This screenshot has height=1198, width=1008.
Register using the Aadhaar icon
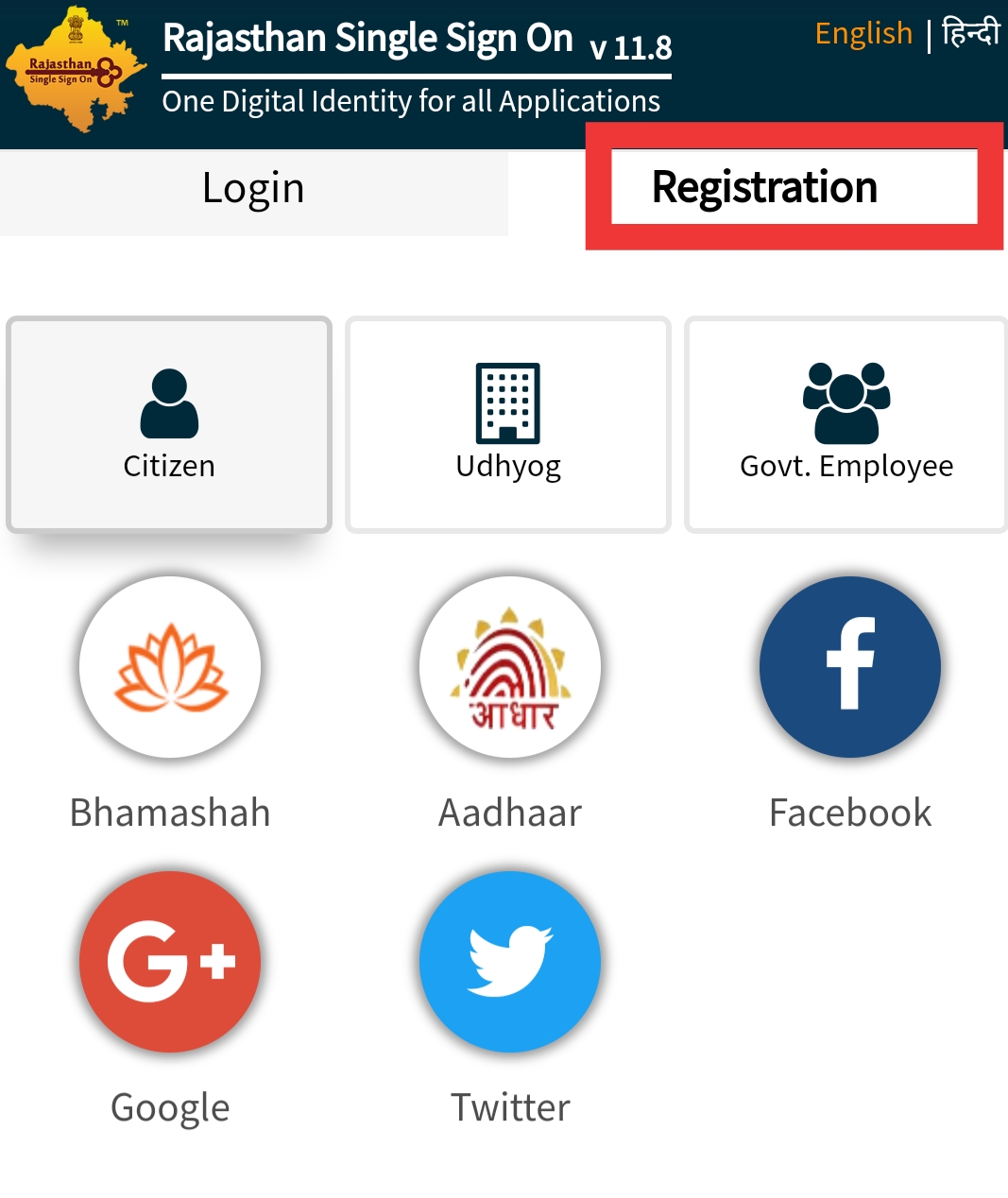click(509, 666)
